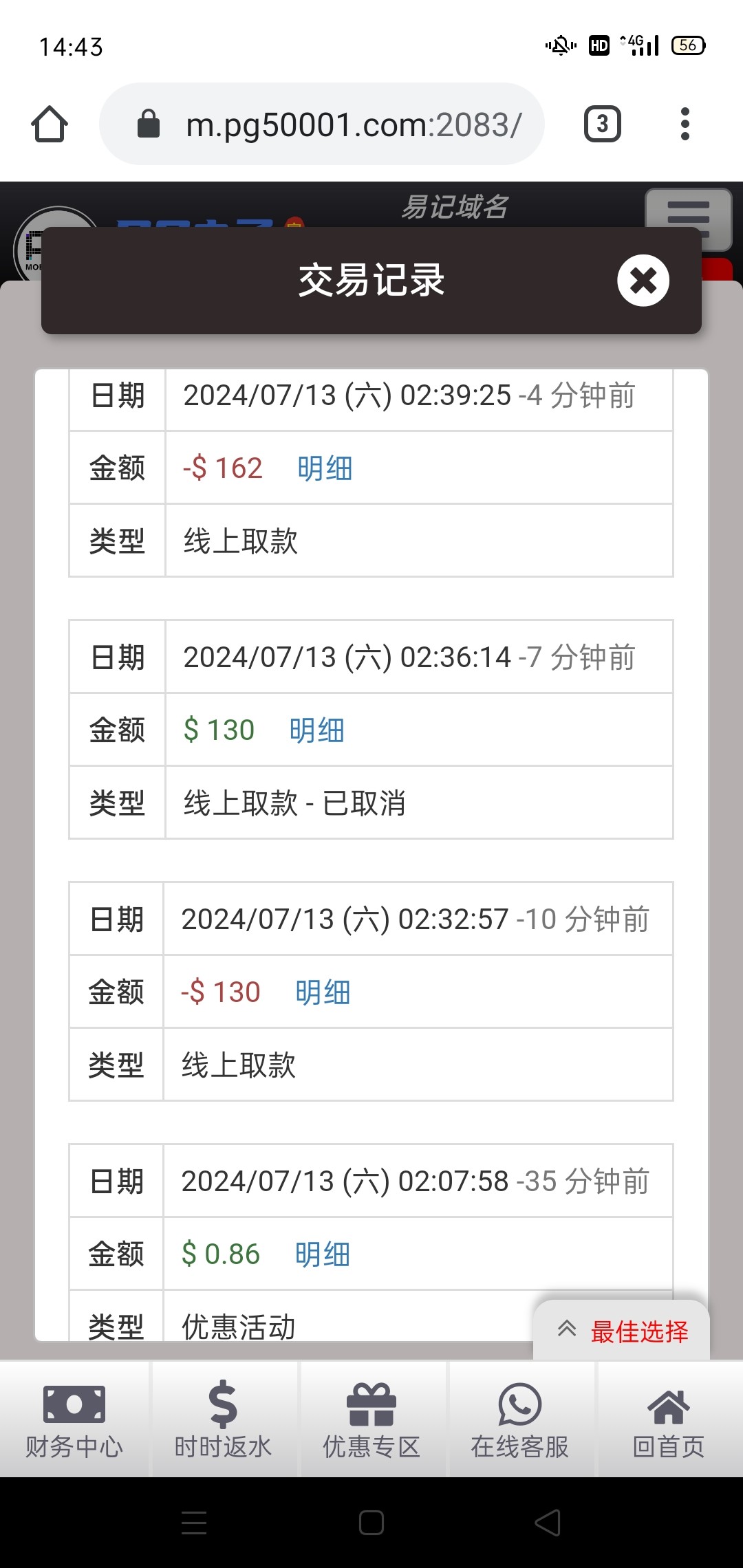
Task: Go to the browser home page
Action: 50,124
